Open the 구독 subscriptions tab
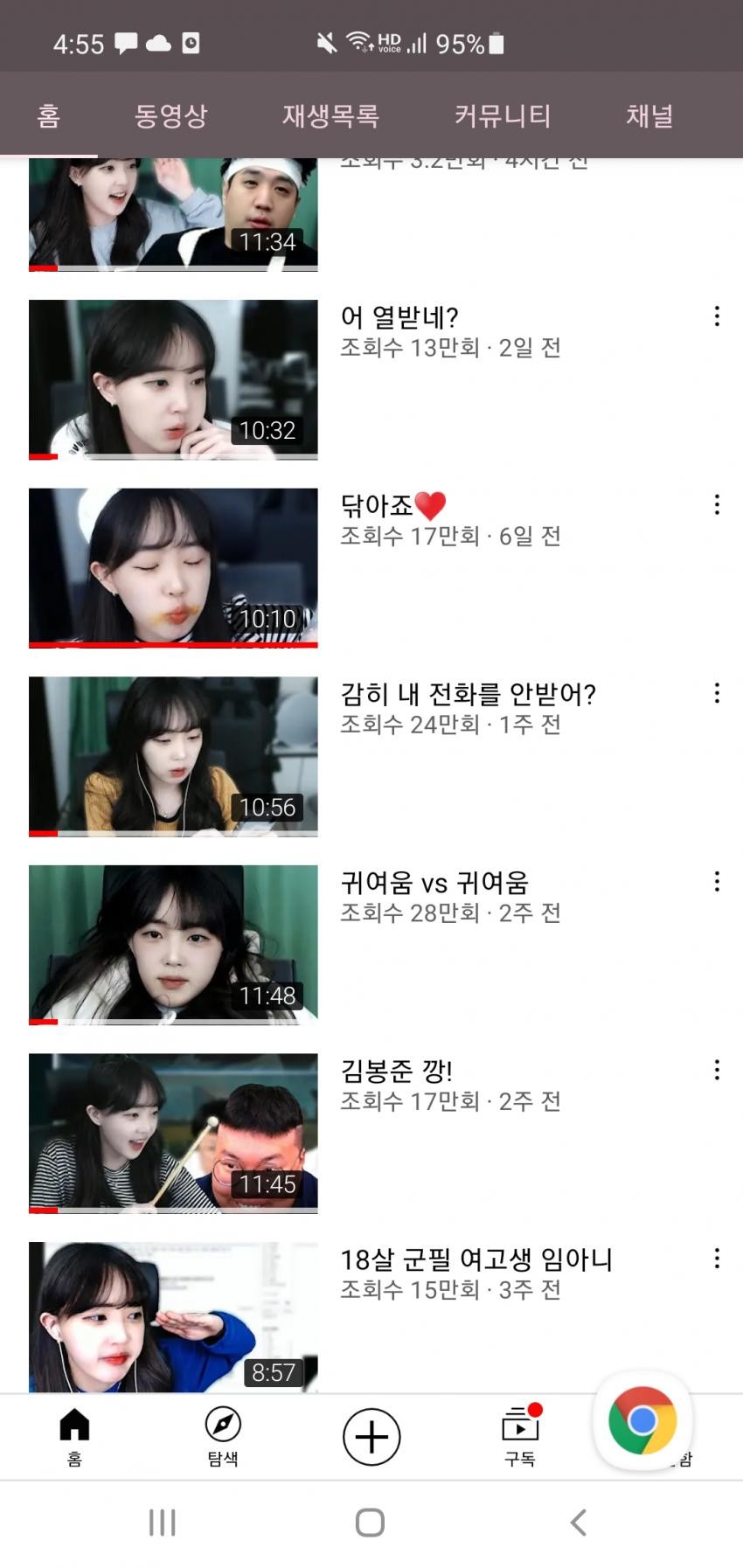Screen dimensions: 743x1568 [x=520, y=1437]
